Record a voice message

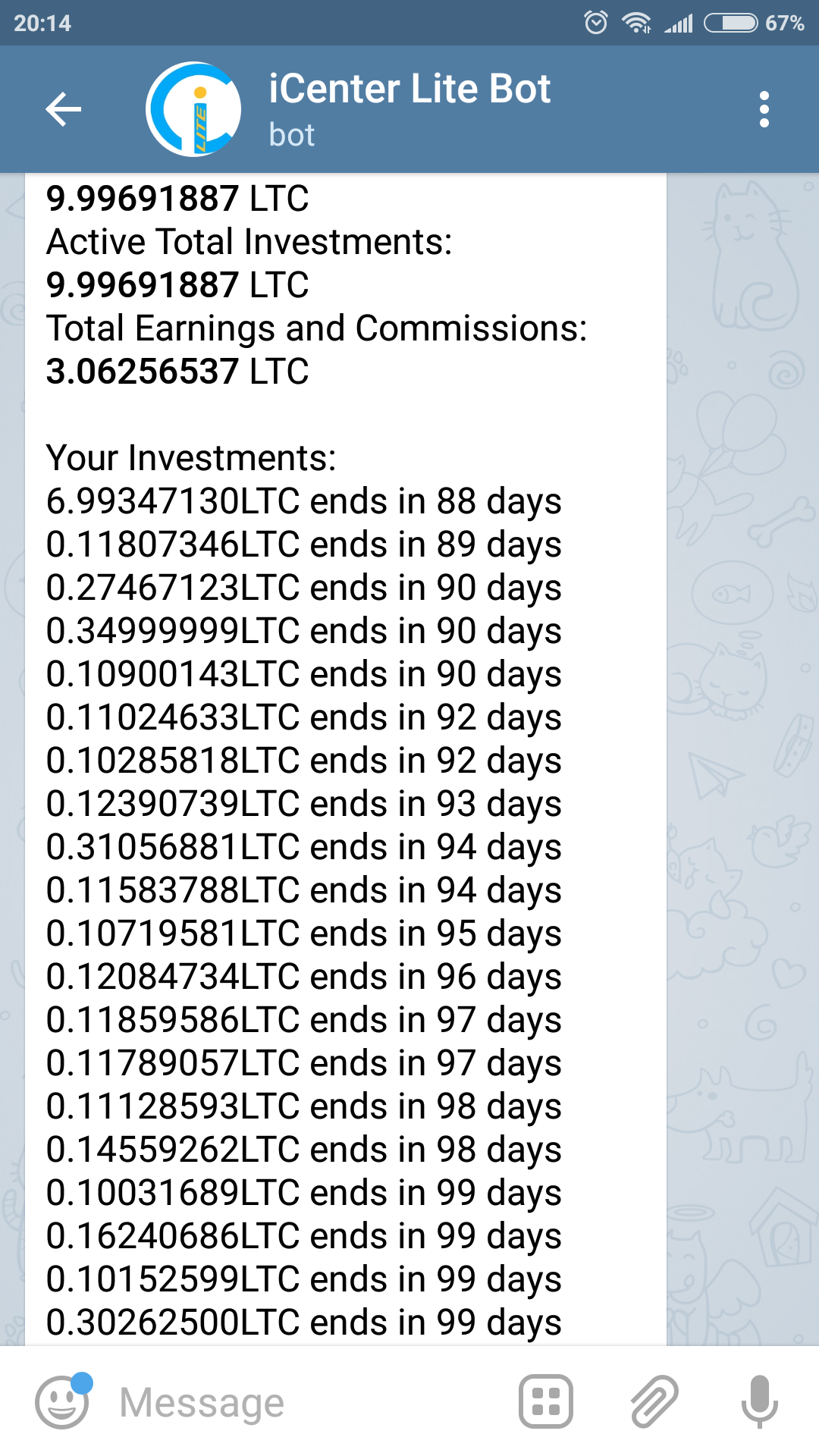pos(759,1401)
